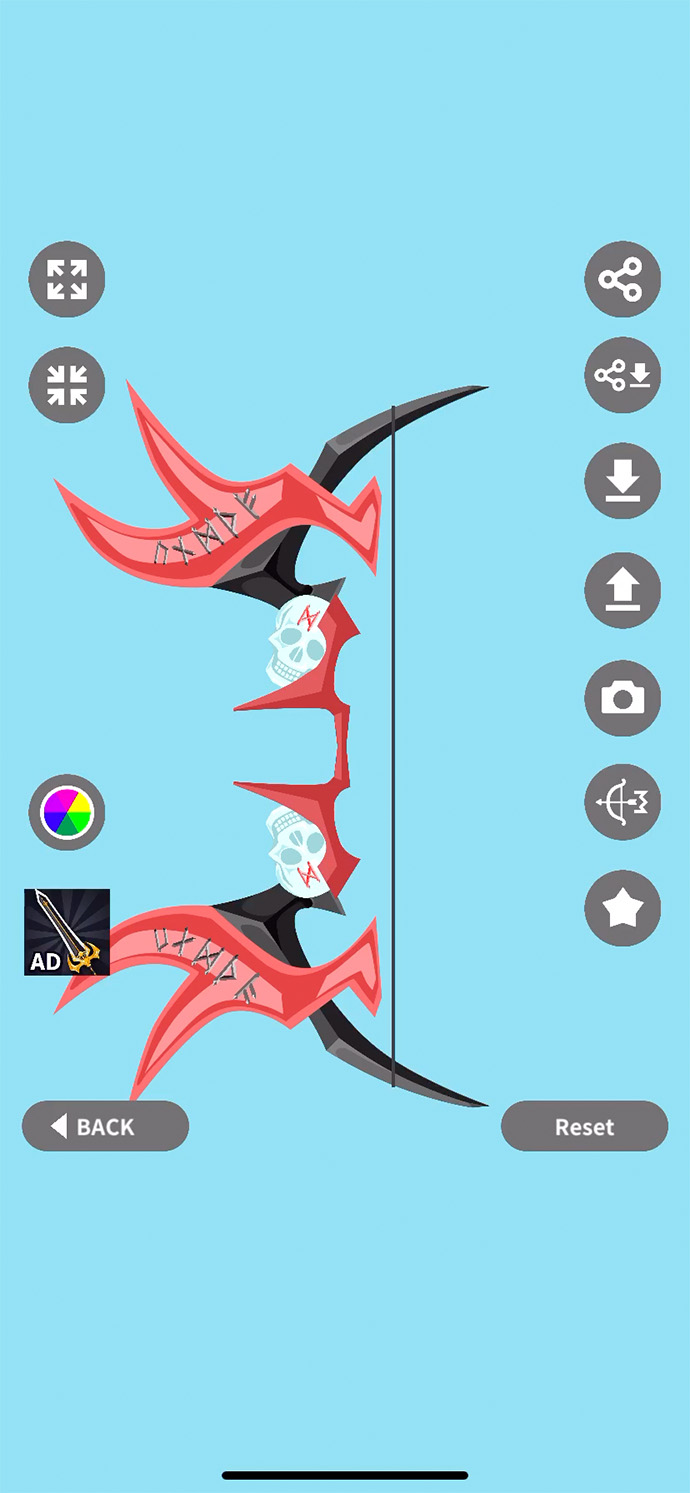Tap the Reset button
Screen dimensions: 690x1493
coord(584,1126)
